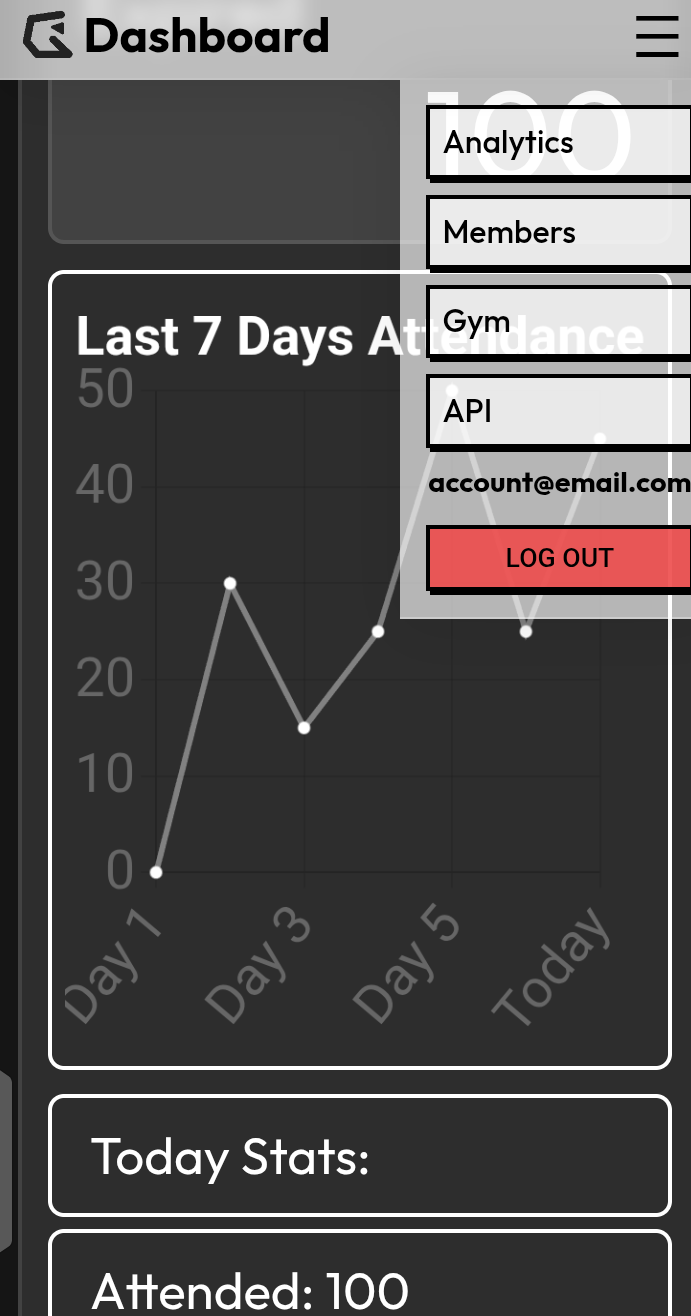Close the hamburger menu icon
Image resolution: width=691 pixels, height=1316 pixels.
pyautogui.click(x=656, y=36)
